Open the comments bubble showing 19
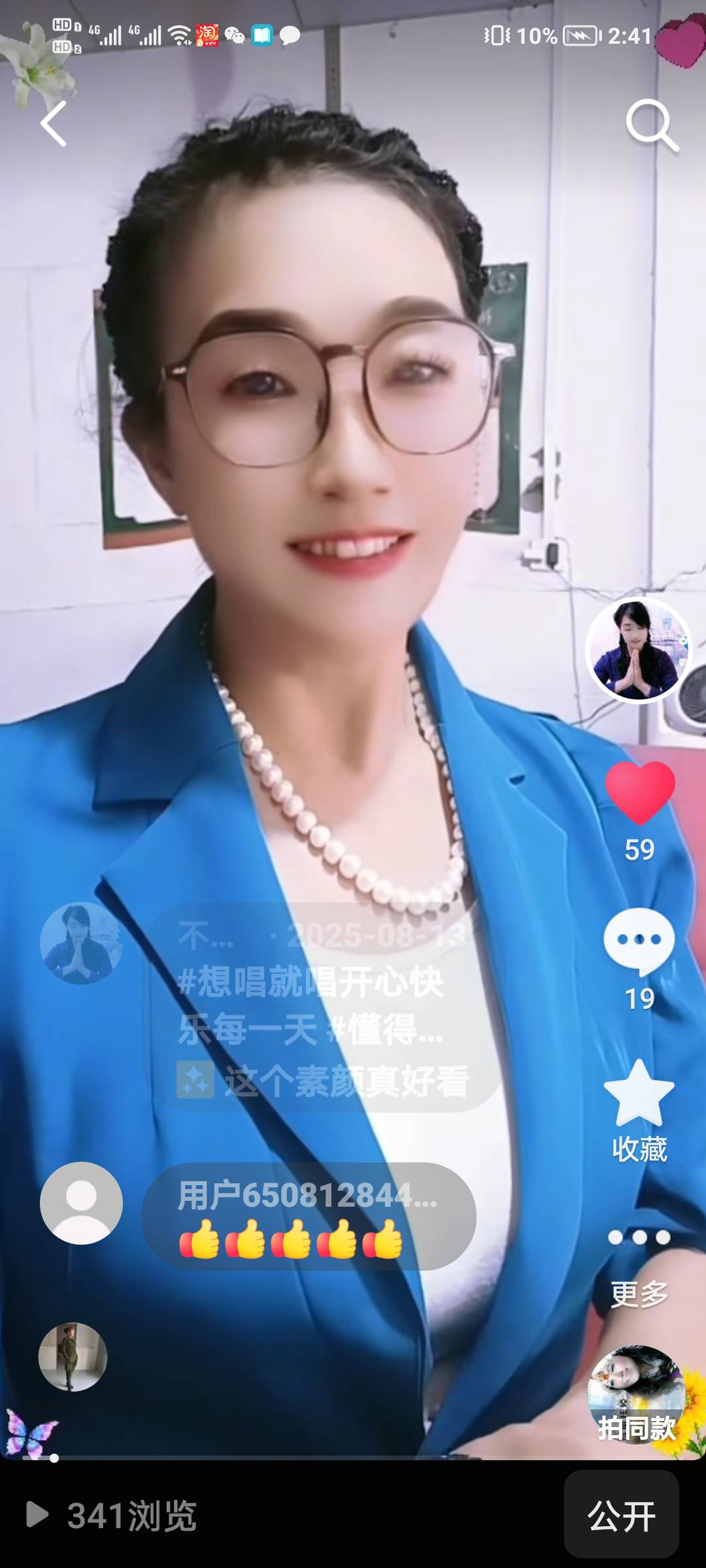This screenshot has width=706, height=1568. point(639,940)
